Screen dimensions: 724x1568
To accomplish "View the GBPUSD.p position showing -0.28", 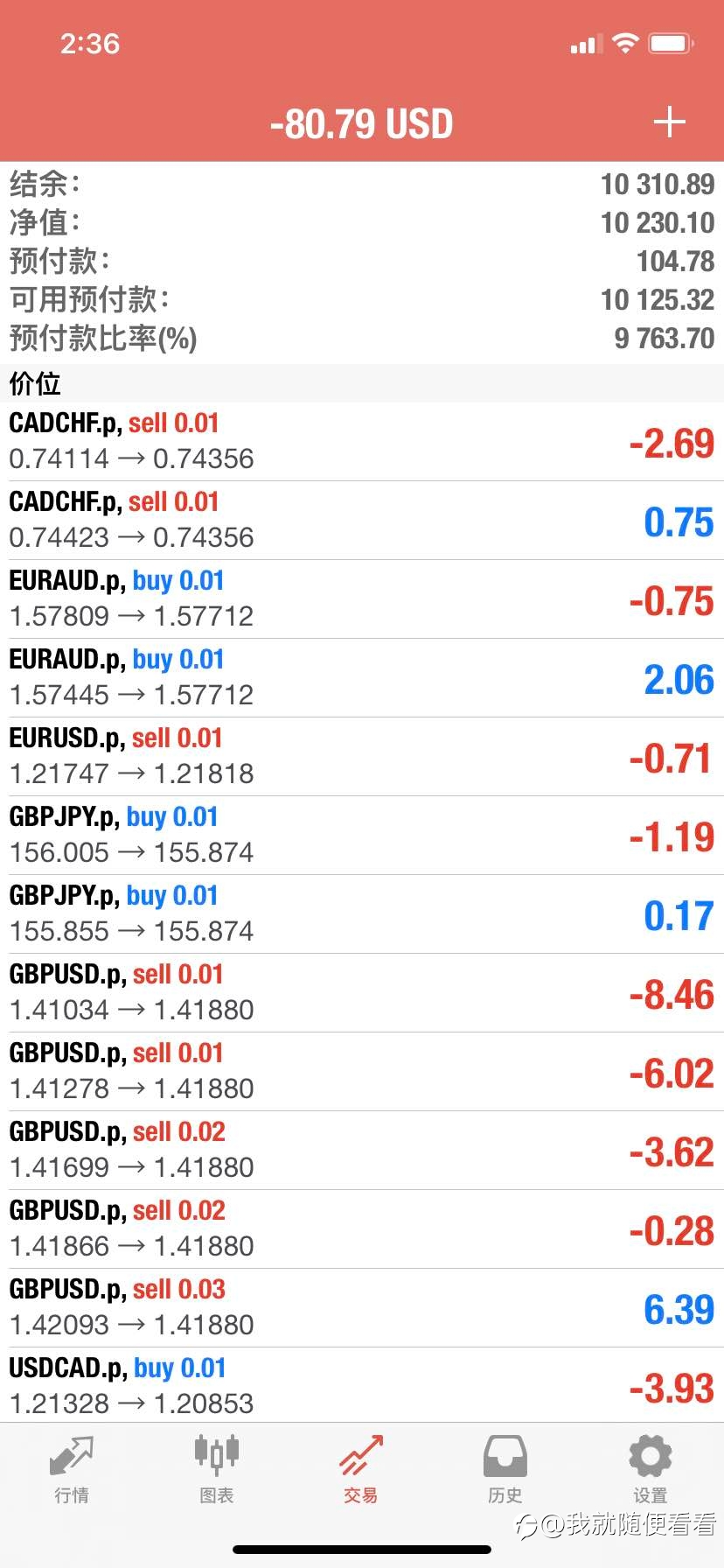I will [362, 1229].
